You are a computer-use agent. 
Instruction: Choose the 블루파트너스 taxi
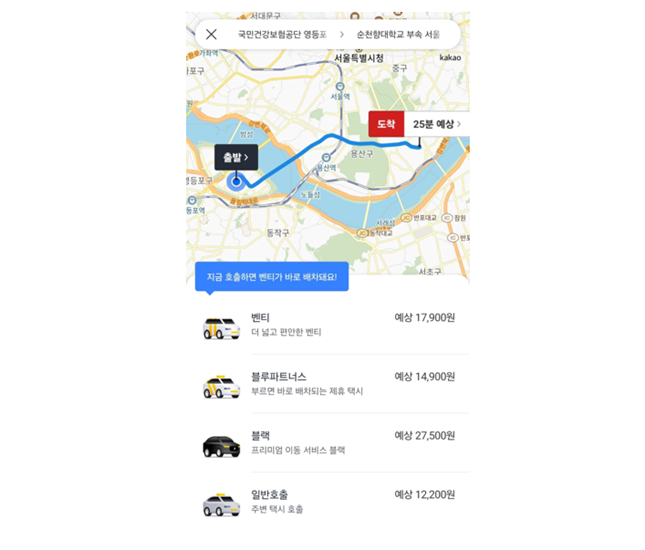[328, 384]
